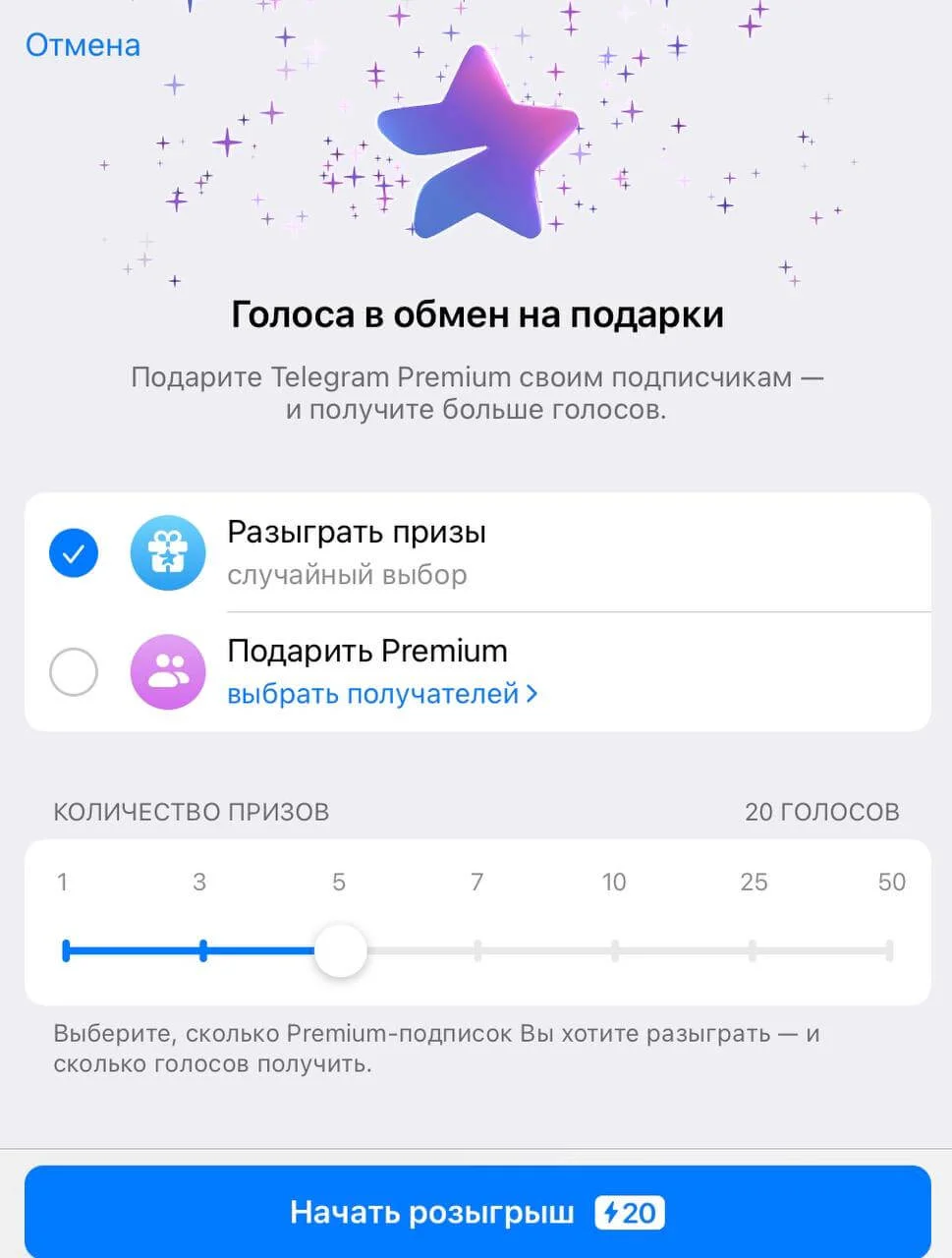Select the Разыграть призы option
Screen dimensions: 952x1258
74,553
